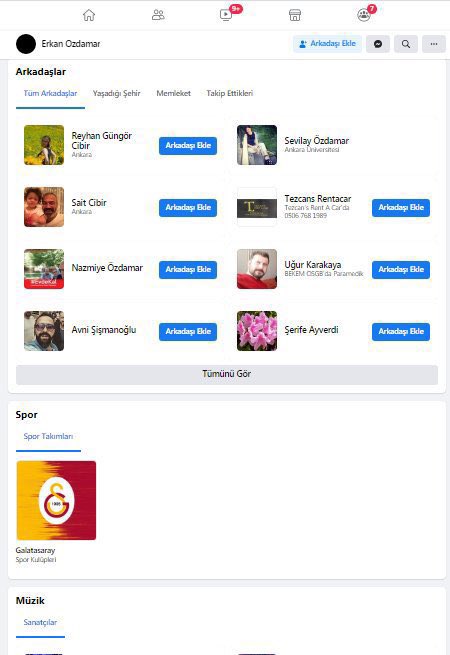Go to the Facebook home feed
The width and height of the screenshot is (450, 655).
(89, 15)
